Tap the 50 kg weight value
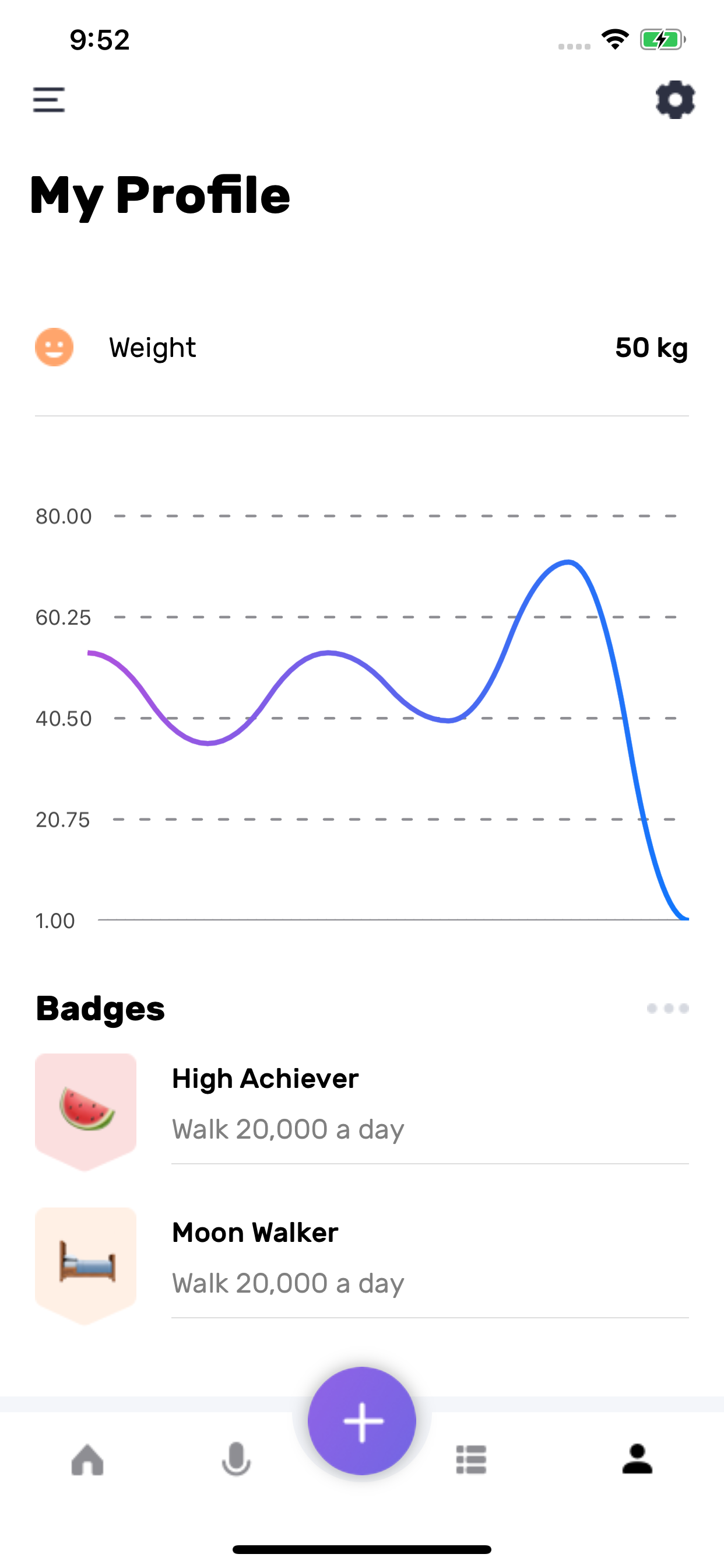The width and height of the screenshot is (724, 1568). [x=651, y=348]
